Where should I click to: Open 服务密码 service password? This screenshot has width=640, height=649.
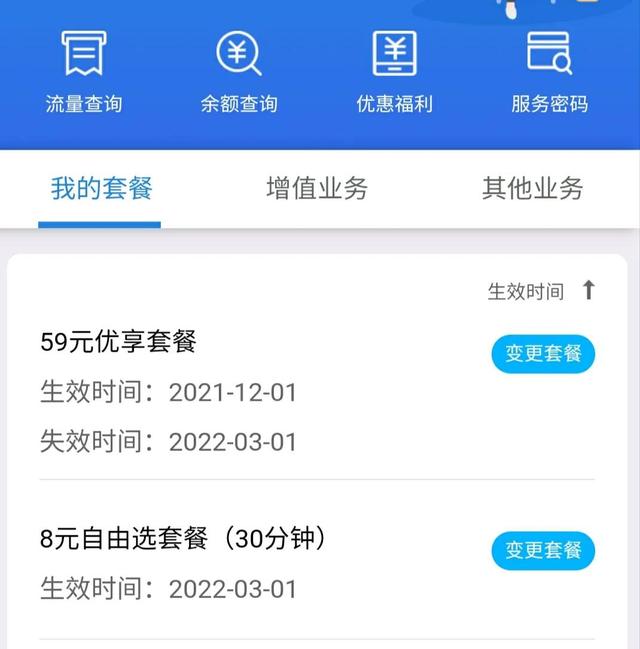(x=549, y=73)
